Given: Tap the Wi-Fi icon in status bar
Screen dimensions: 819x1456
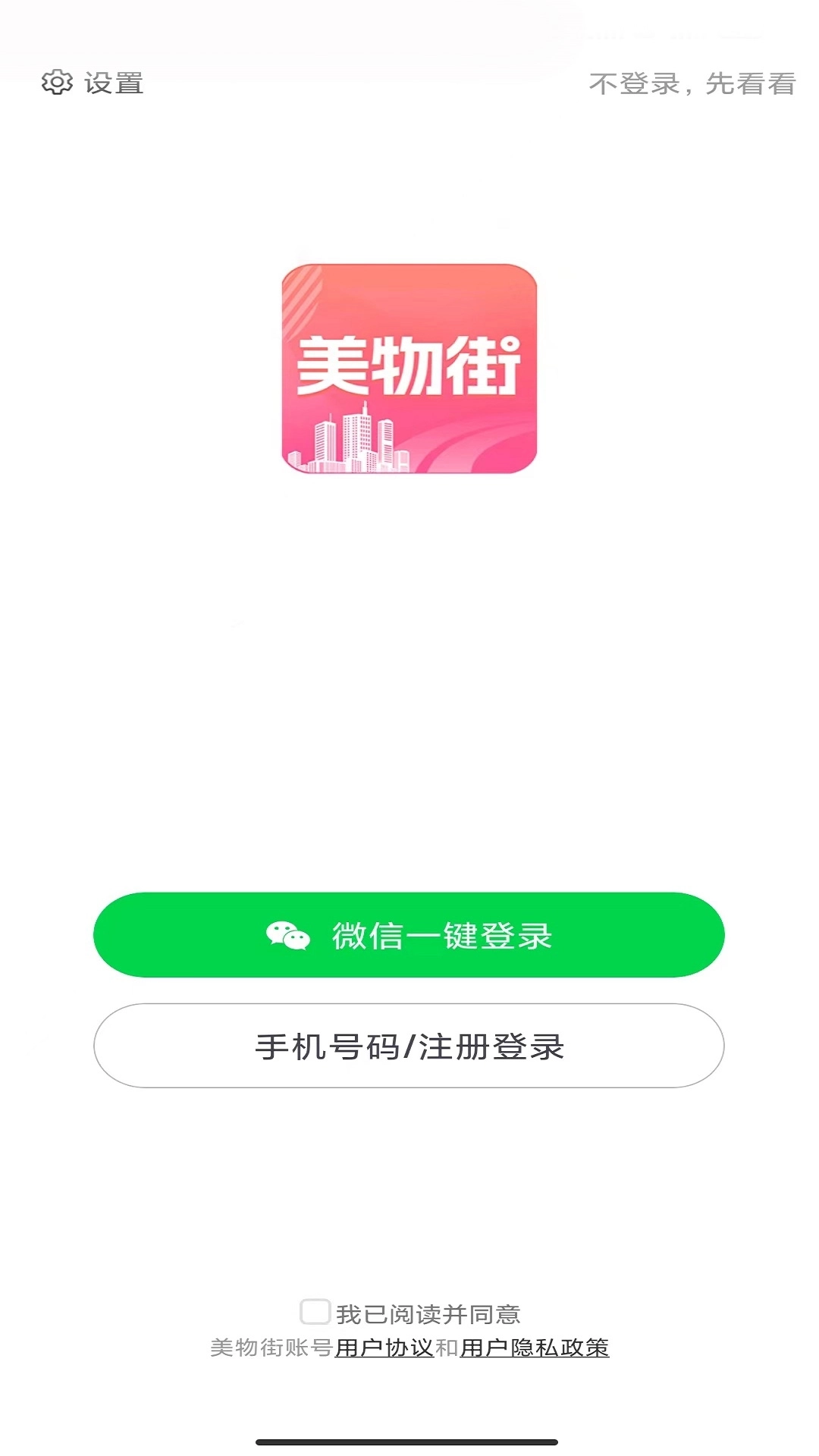Looking at the screenshot, I should (645, 30).
